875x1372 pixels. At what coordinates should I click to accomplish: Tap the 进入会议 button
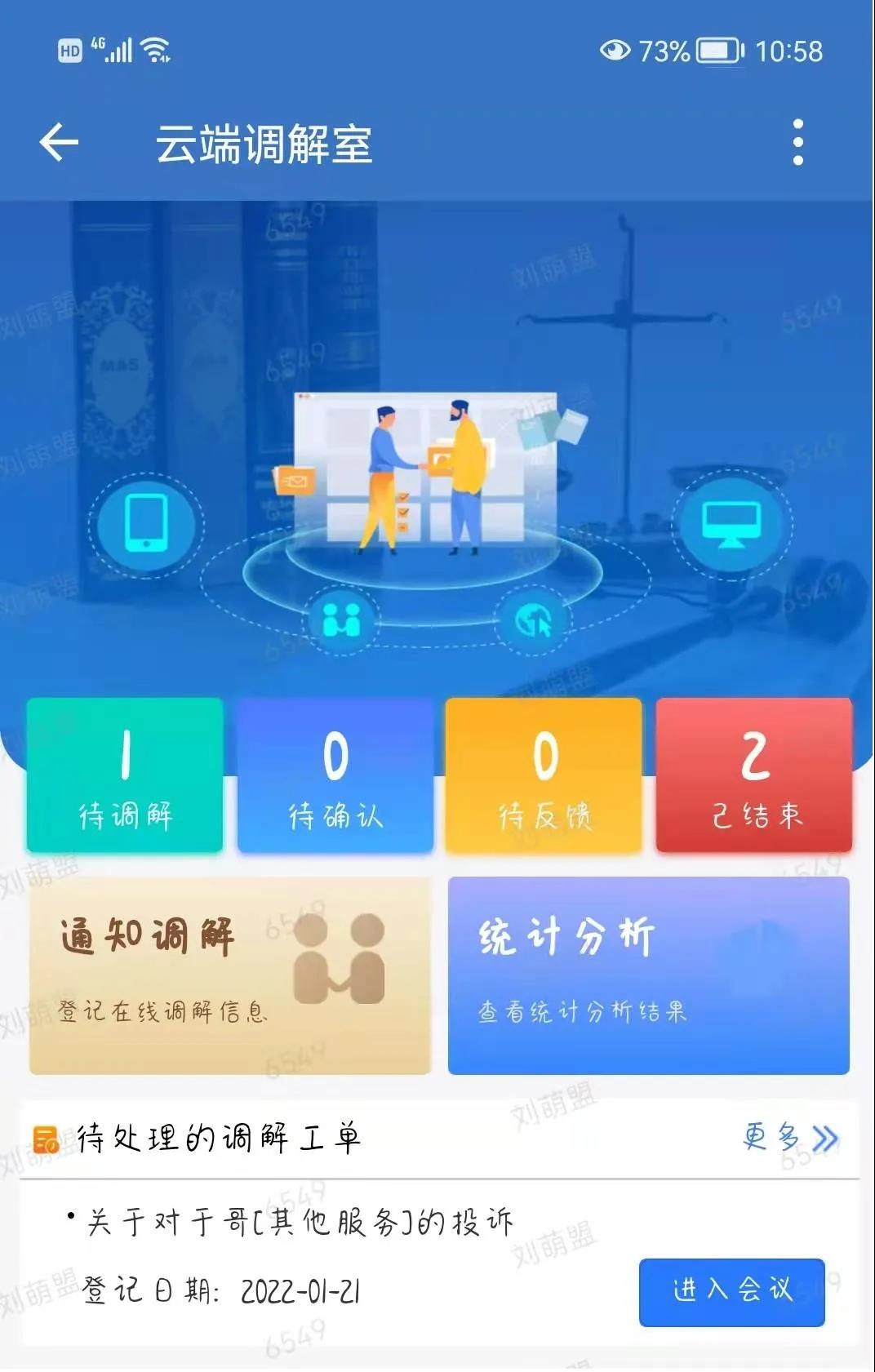731,1291
